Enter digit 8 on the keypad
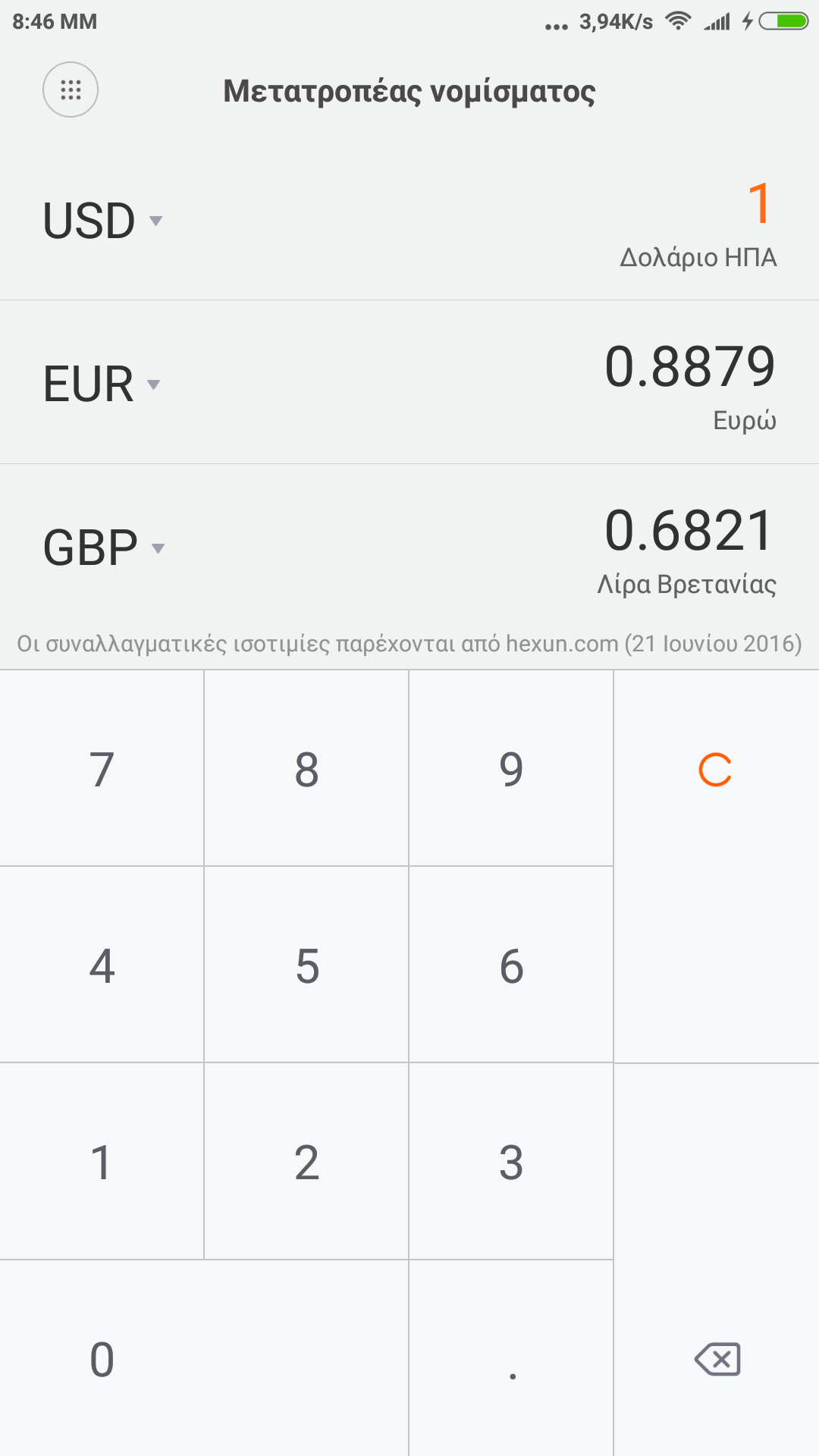 306,770
